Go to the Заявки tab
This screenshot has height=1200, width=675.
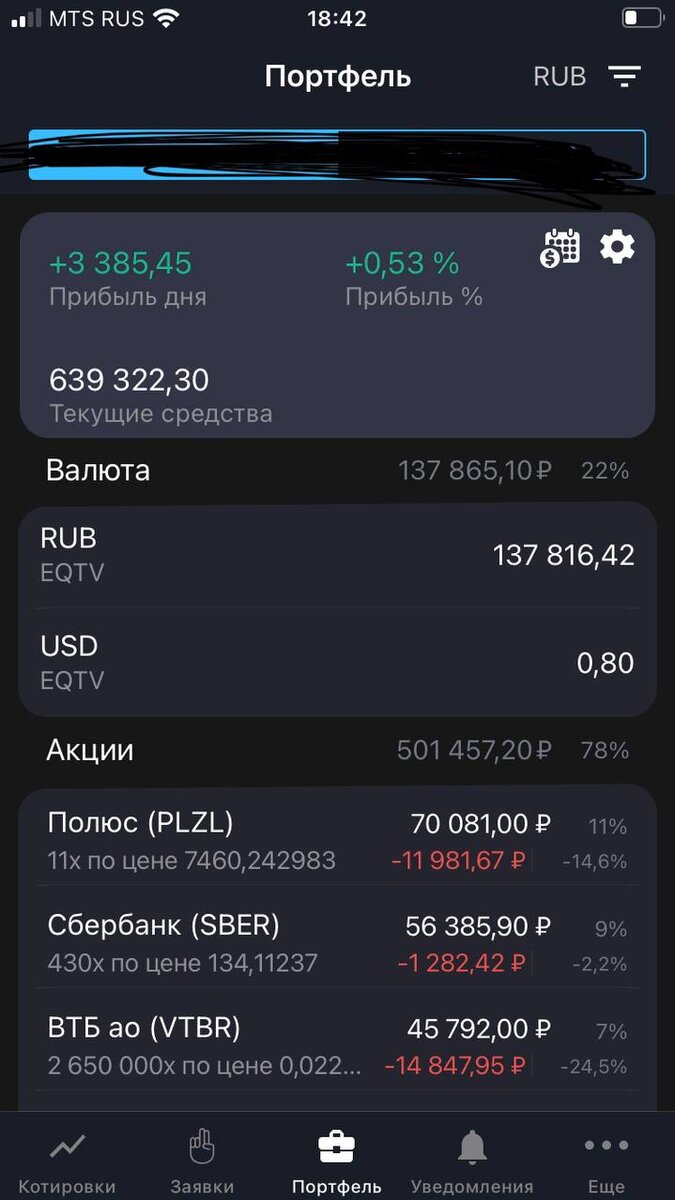point(202,1161)
